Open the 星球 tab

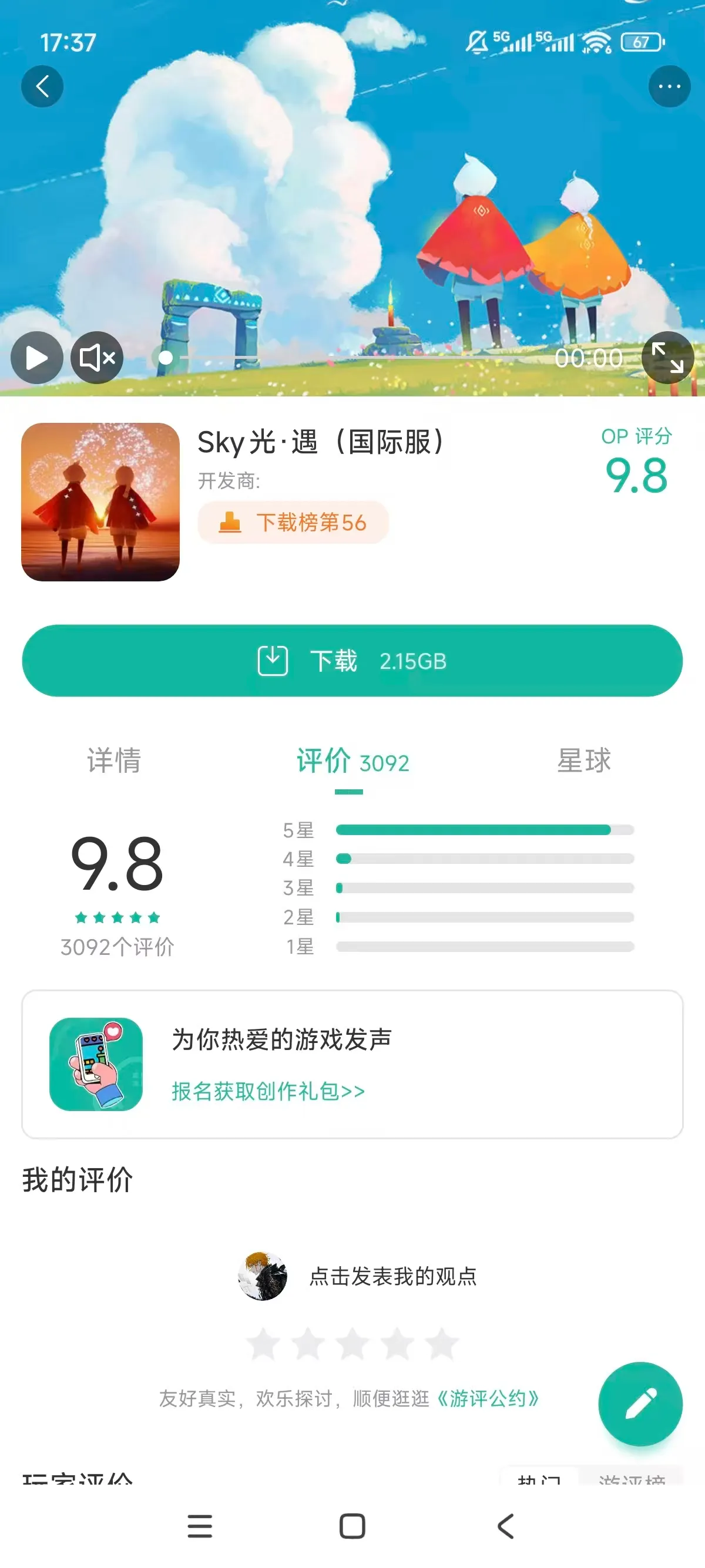click(584, 761)
